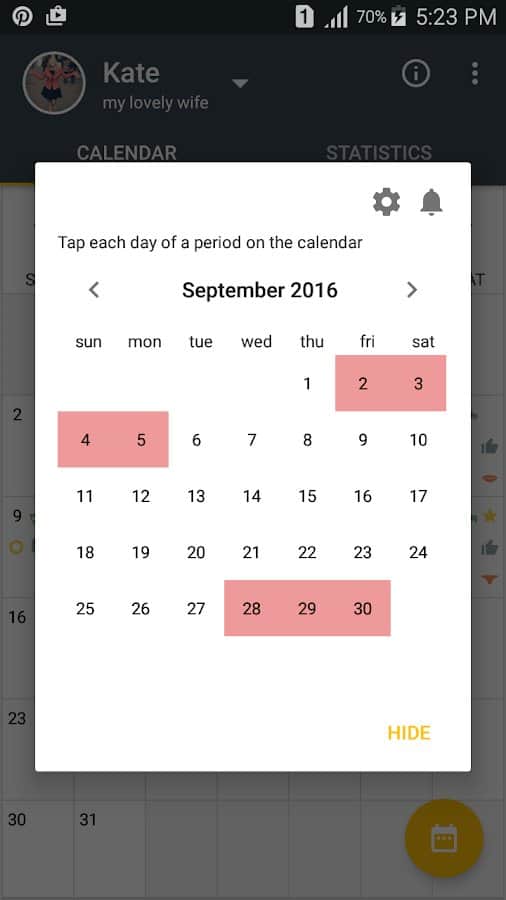Select September 19 on the calendar
This screenshot has height=900, width=506.
[x=141, y=552]
